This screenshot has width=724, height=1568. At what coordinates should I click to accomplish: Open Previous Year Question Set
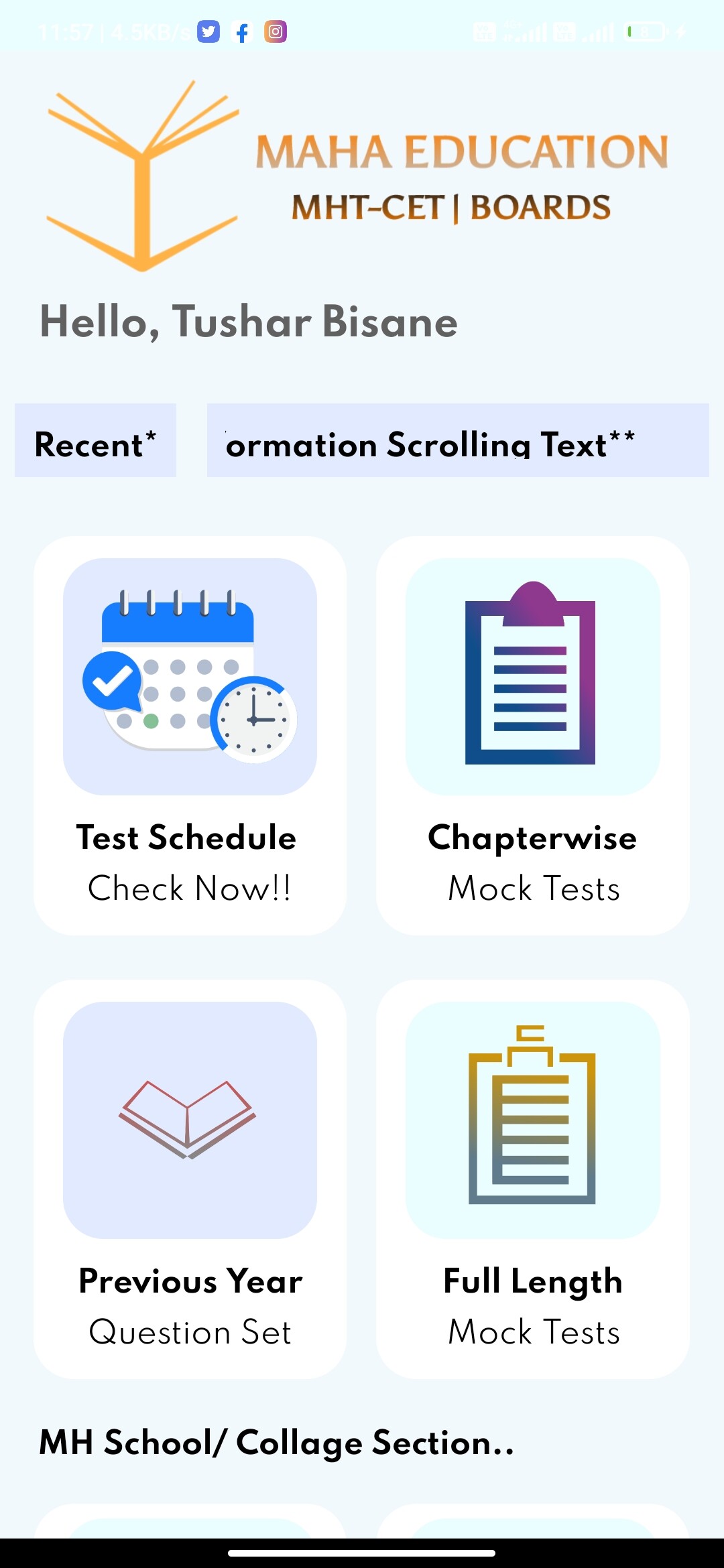coord(190,1179)
